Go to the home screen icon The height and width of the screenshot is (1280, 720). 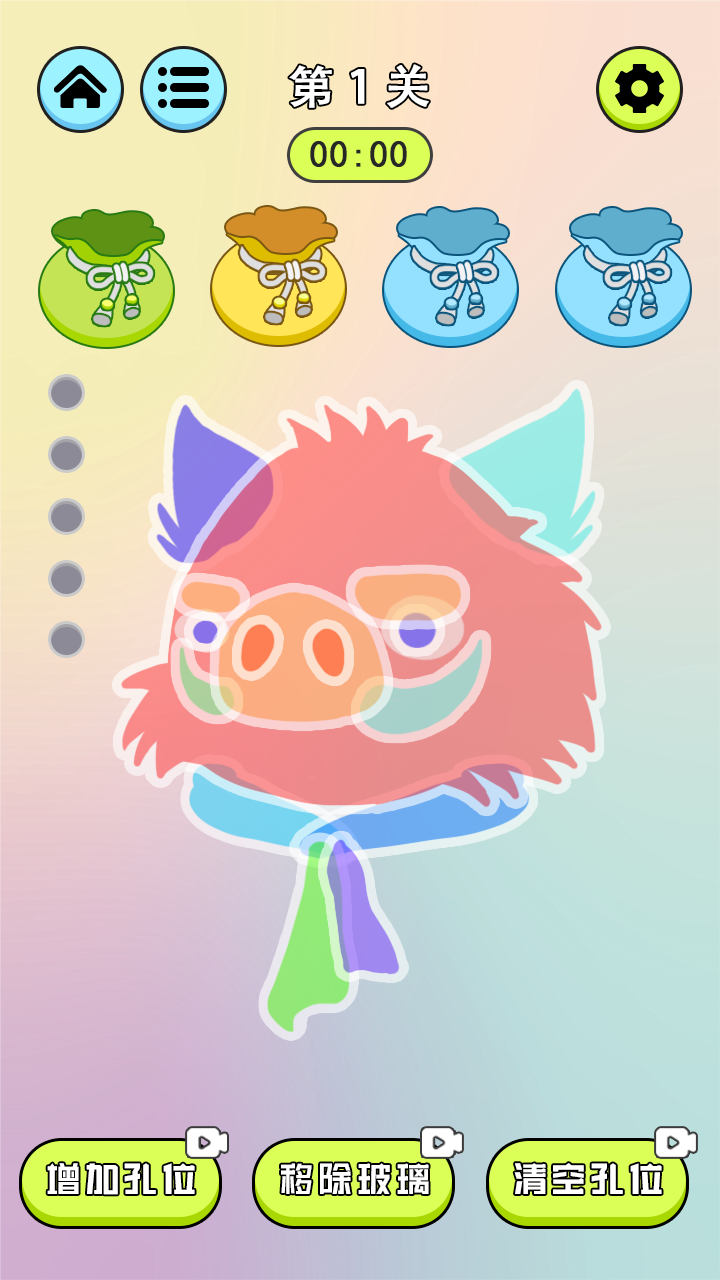coord(80,89)
